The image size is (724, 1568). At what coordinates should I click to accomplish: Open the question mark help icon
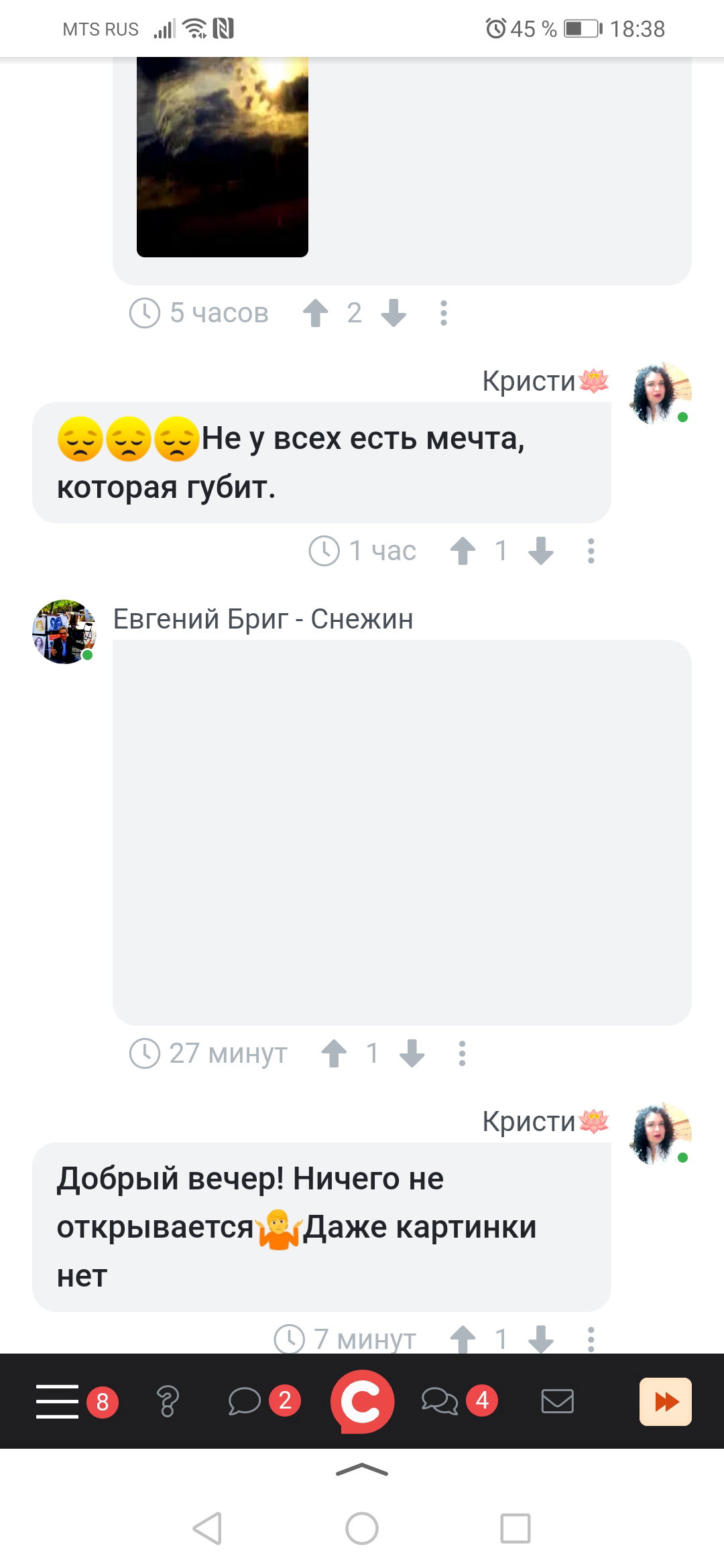point(168,1401)
